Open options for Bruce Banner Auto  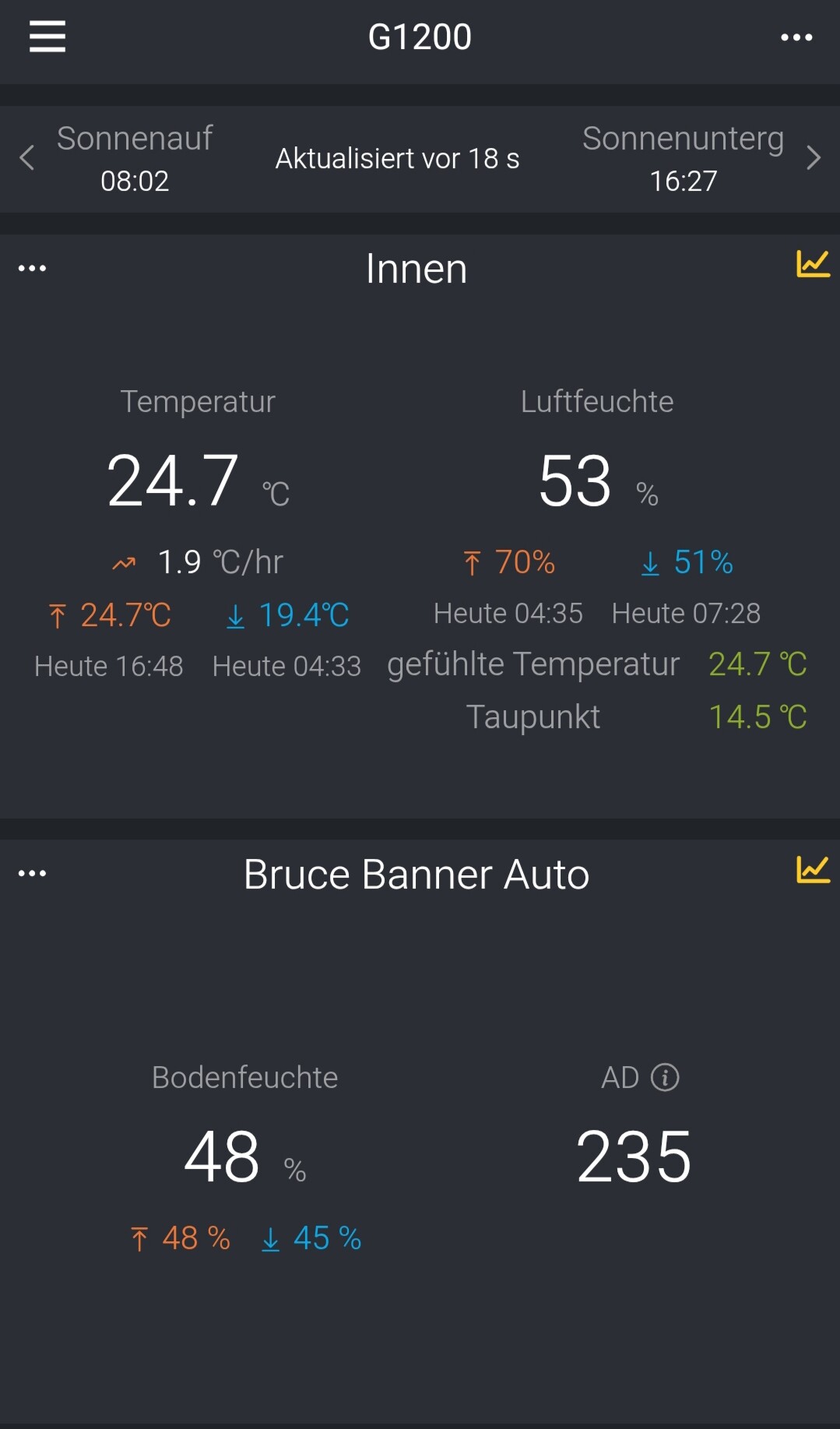point(32,874)
